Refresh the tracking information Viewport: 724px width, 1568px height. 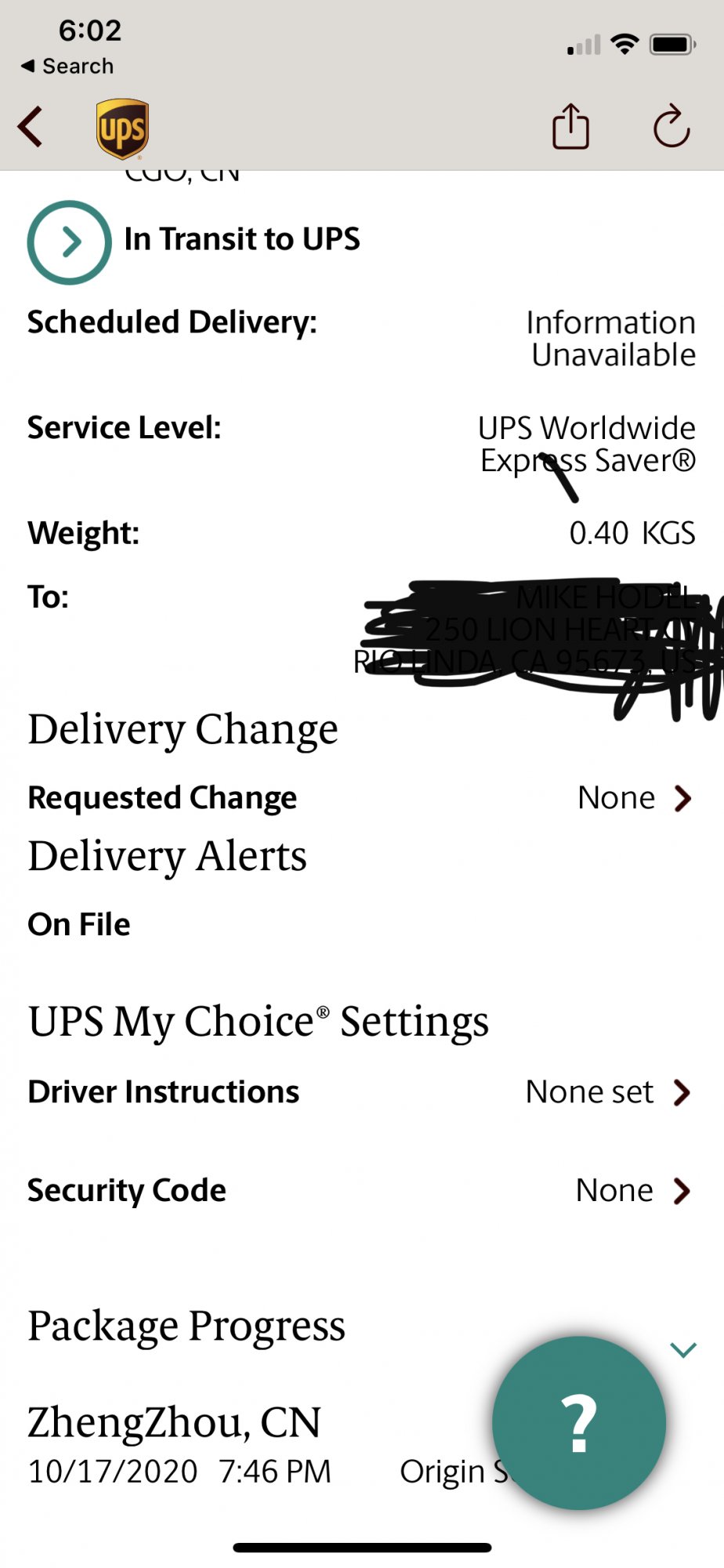click(672, 126)
